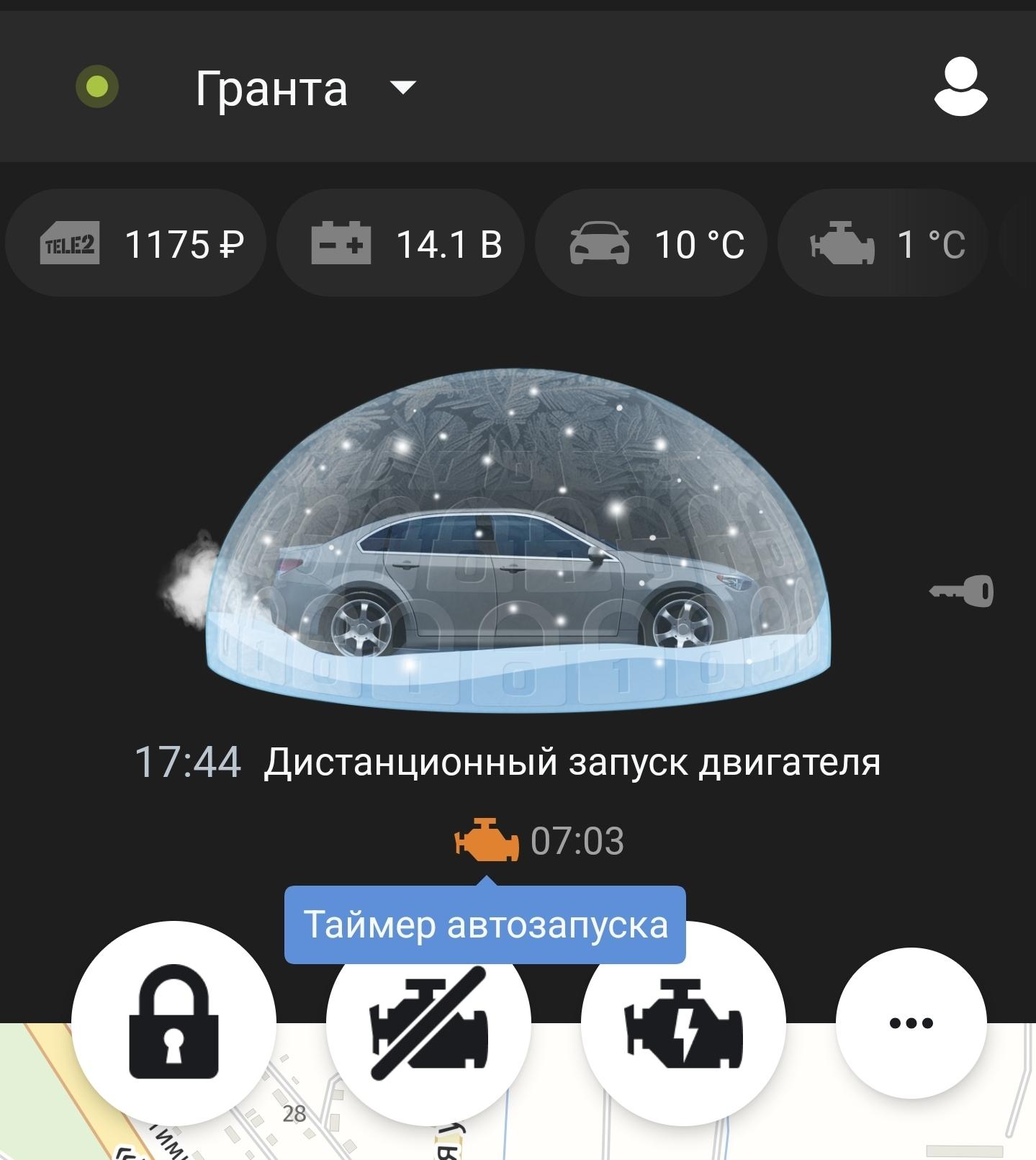Tap the key icon beside the car
Viewport: 1036px width, 1160px height.
click(x=961, y=592)
